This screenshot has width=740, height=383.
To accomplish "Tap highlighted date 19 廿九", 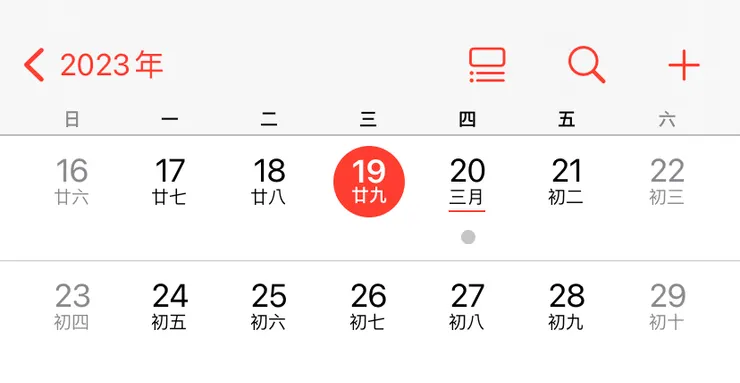I will click(x=369, y=182).
